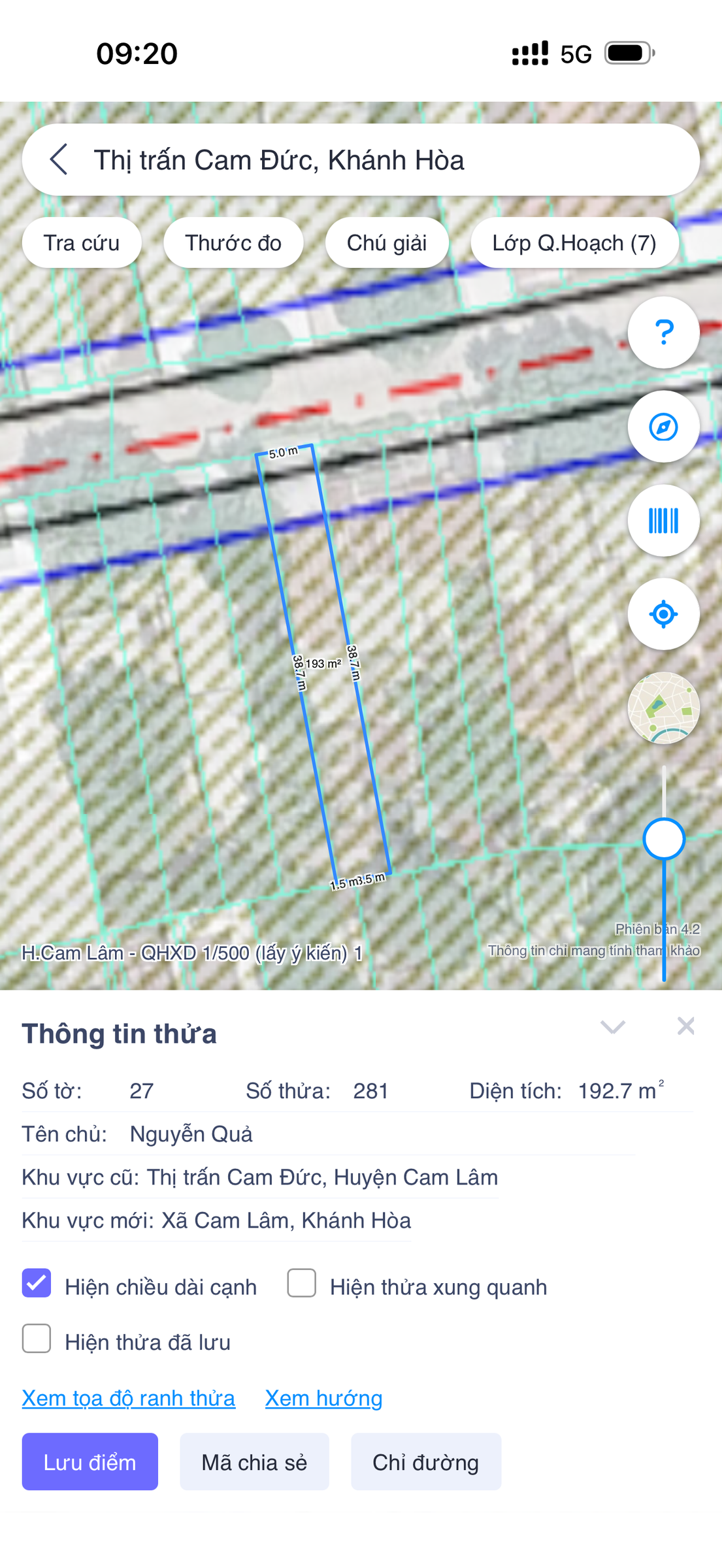Screen dimensions: 722x1568
Task: Tap the Lưu điểm button
Action: click(x=90, y=1462)
